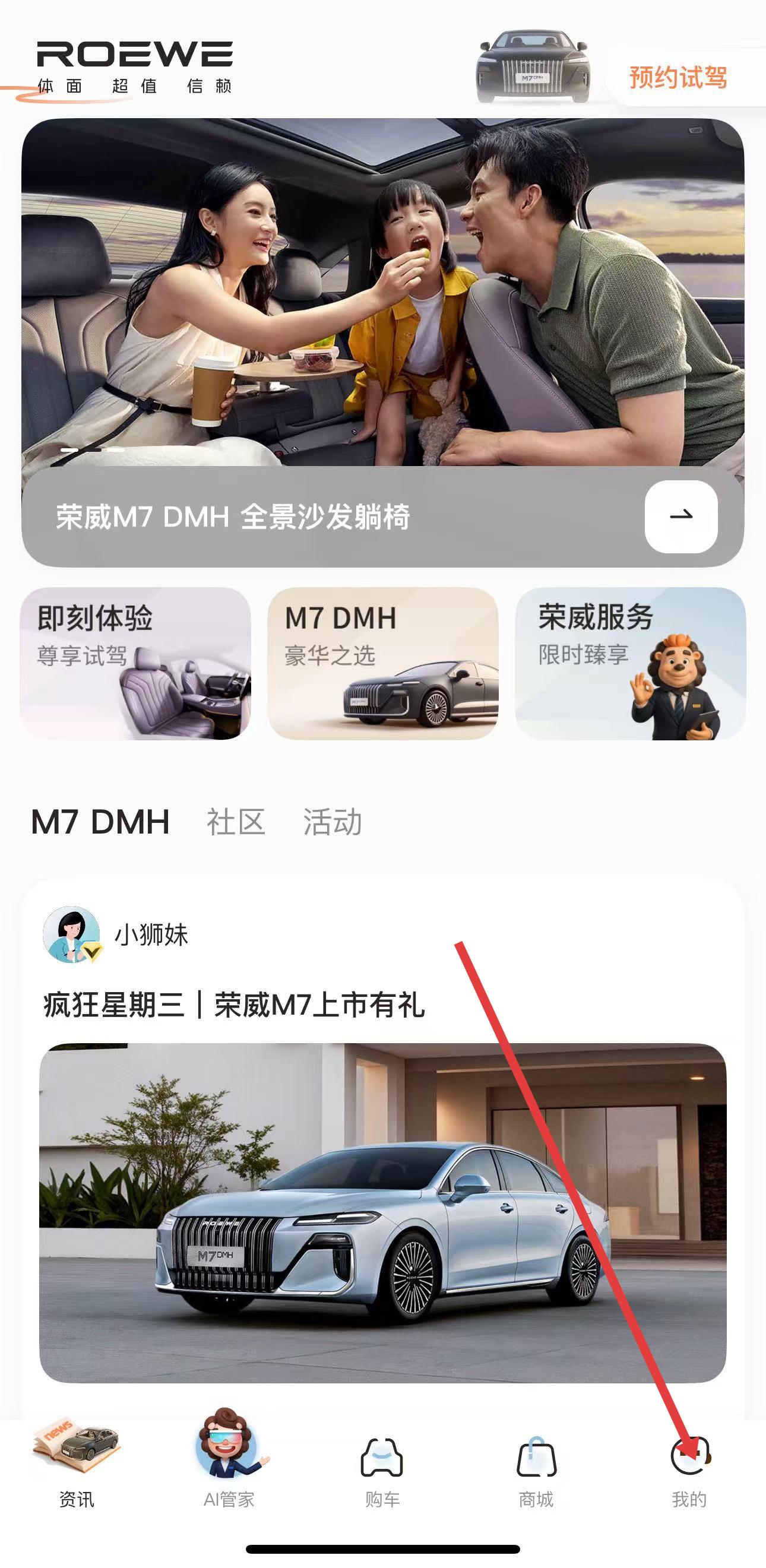Go to the 资讯 bottom tab

coord(77,1468)
